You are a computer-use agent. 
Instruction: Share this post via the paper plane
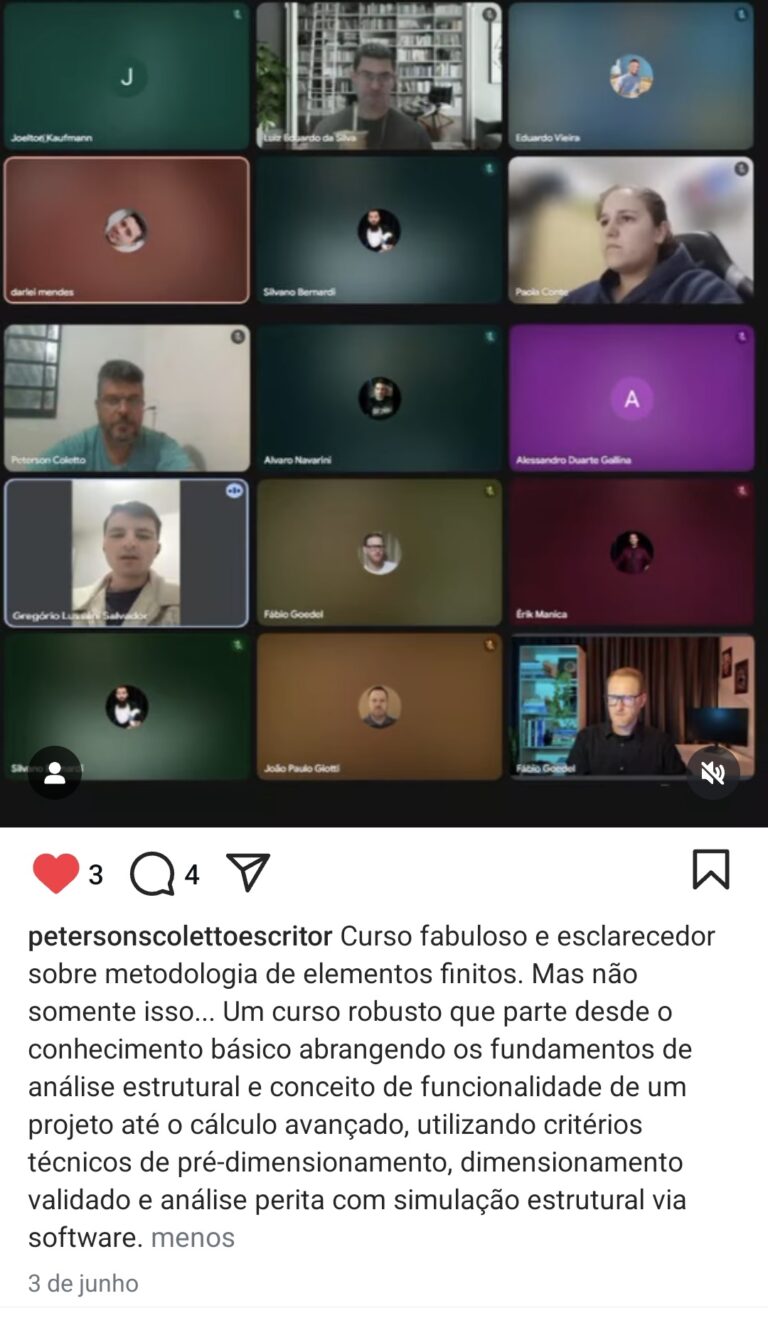click(248, 872)
